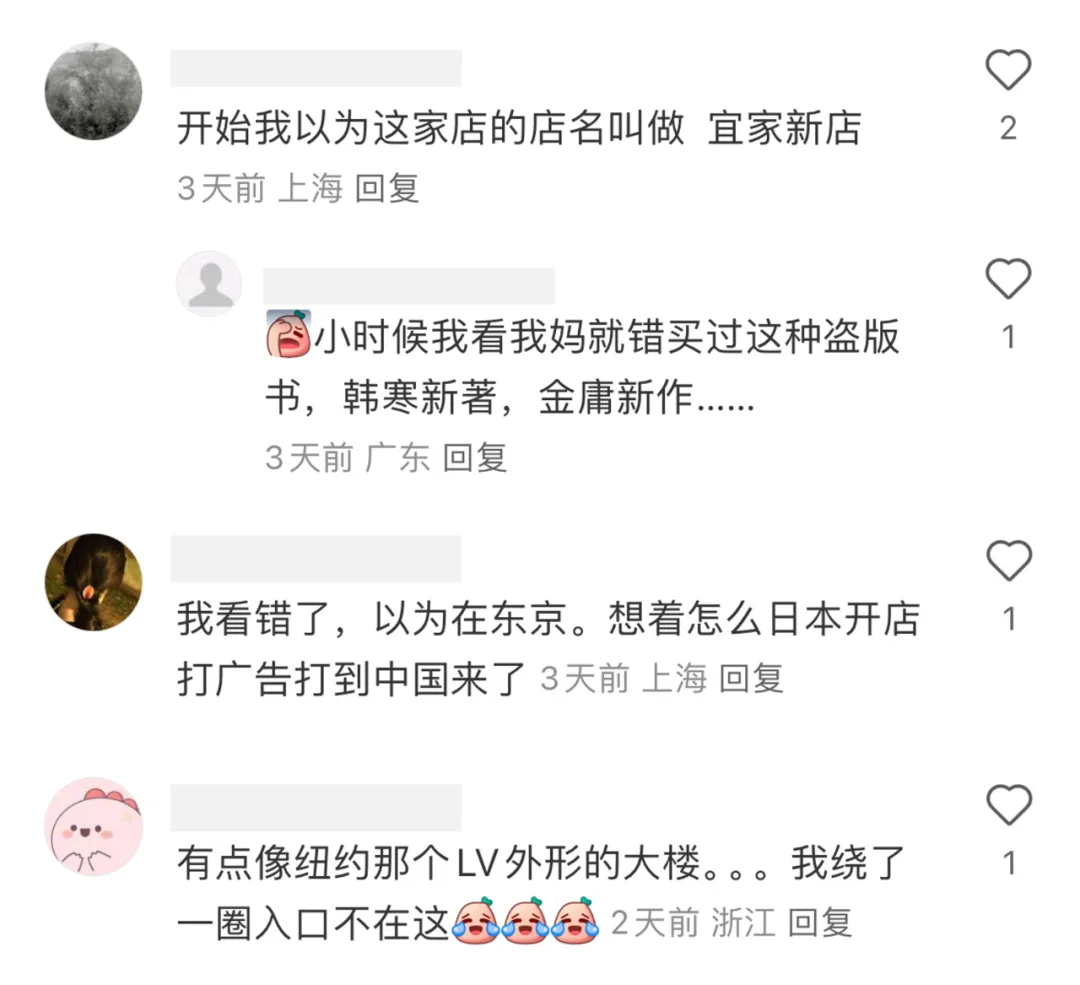
Task: Like the comment about 纽约 LV 大楼
Action: pyautogui.click(x=1008, y=804)
